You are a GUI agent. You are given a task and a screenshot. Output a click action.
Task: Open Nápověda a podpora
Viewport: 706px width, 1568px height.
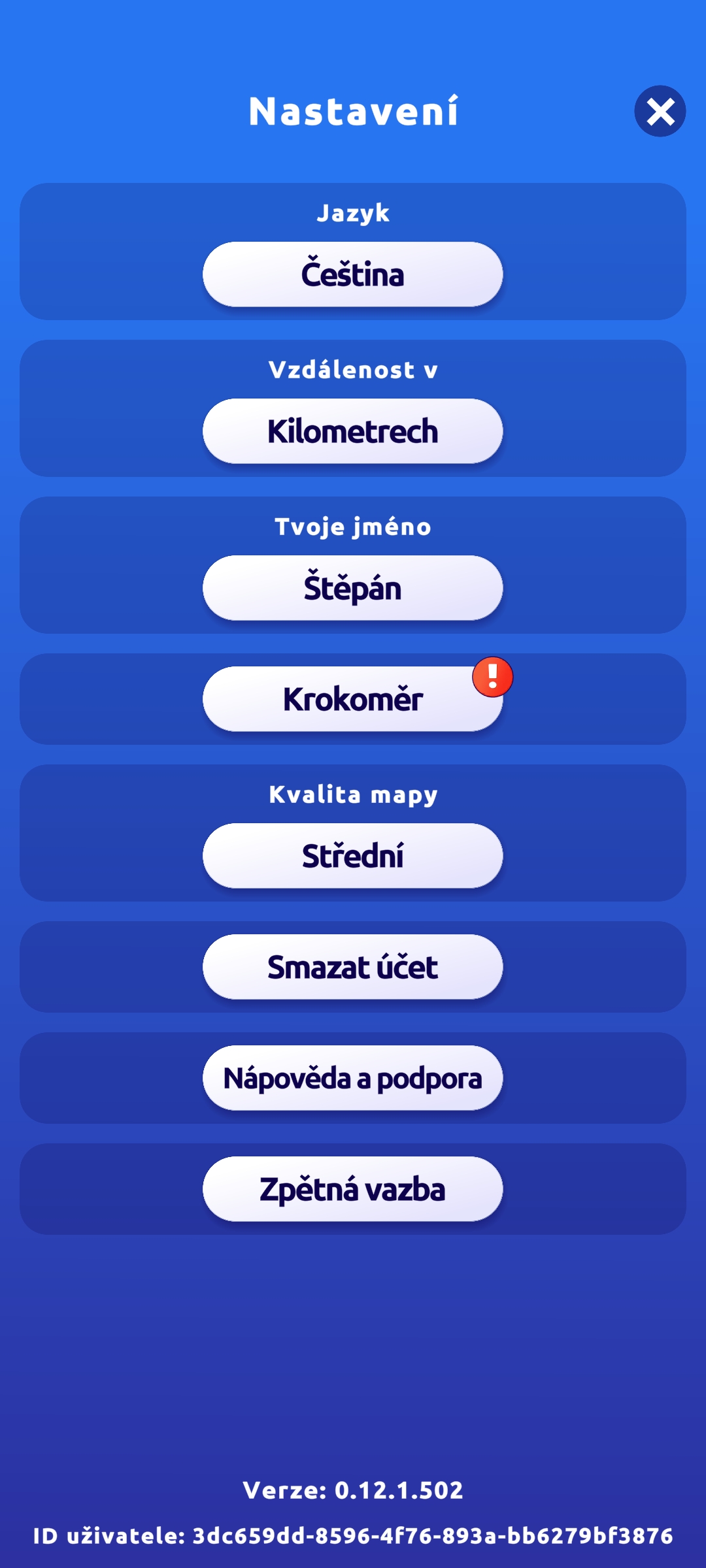point(353,1078)
